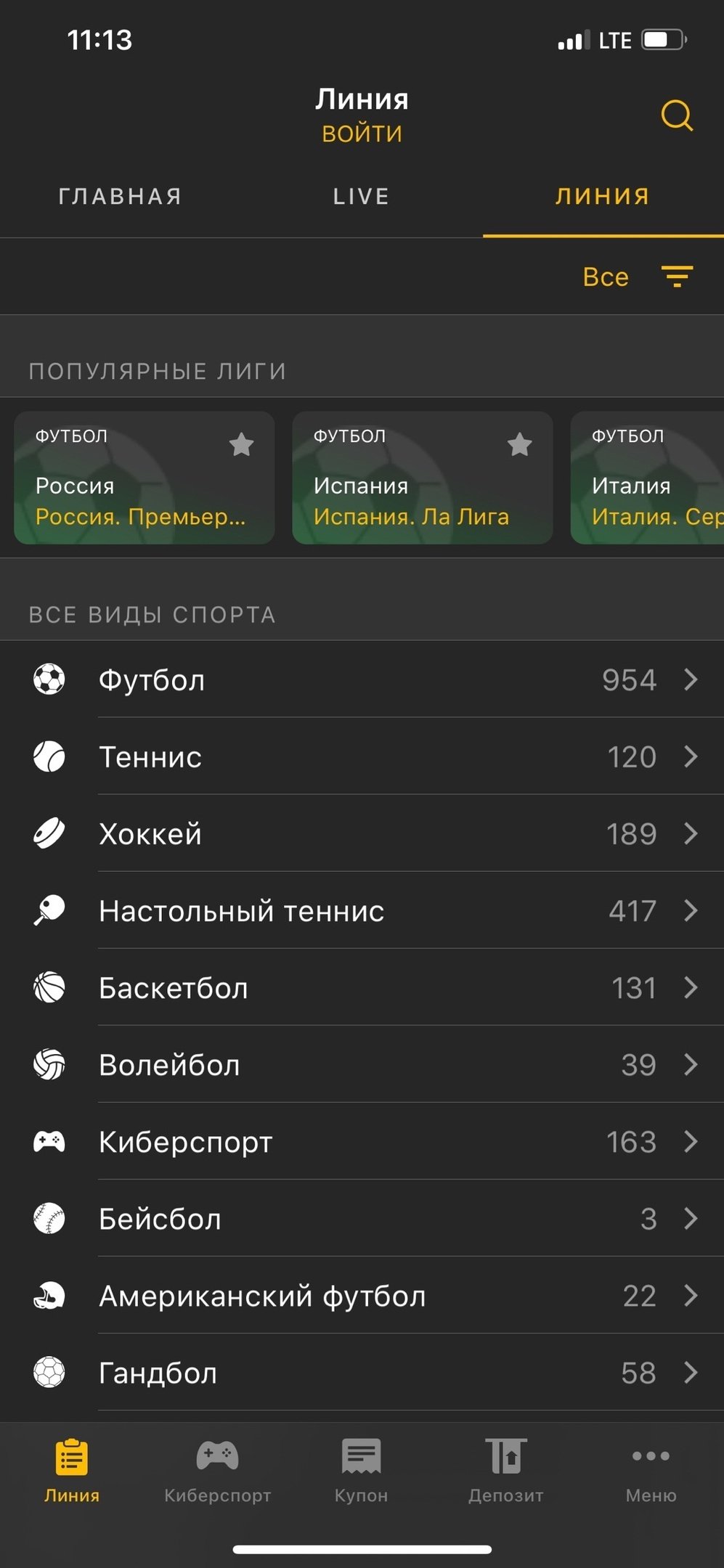Screen dimensions: 724x1568
Task: Select the Теннис row
Action: [362, 757]
